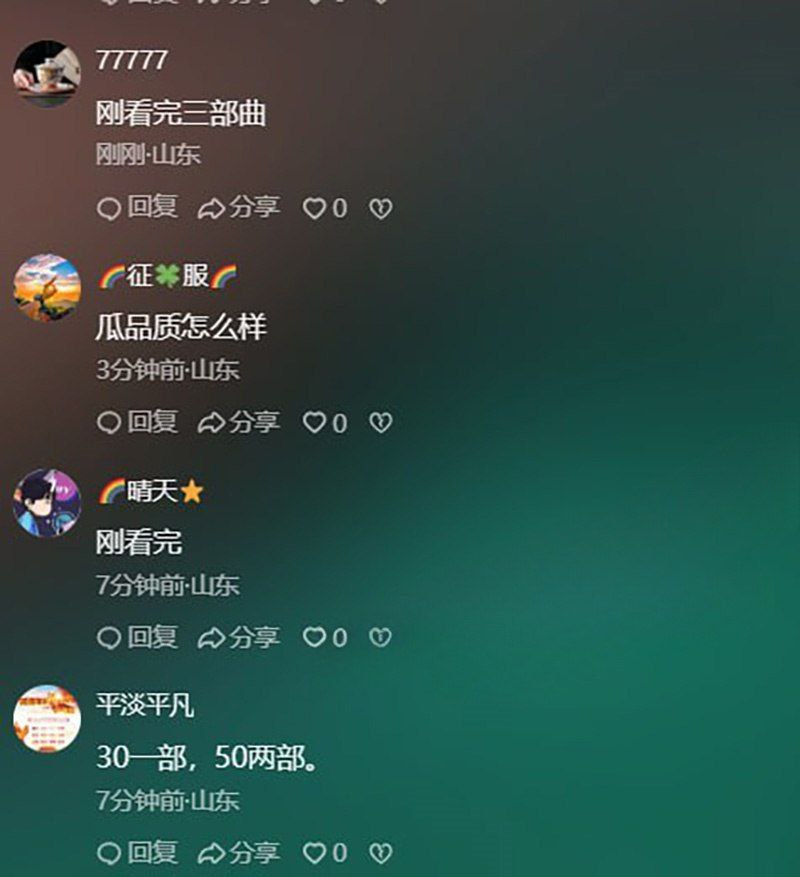
Task: Like the comment by 77777
Action: pos(325,208)
